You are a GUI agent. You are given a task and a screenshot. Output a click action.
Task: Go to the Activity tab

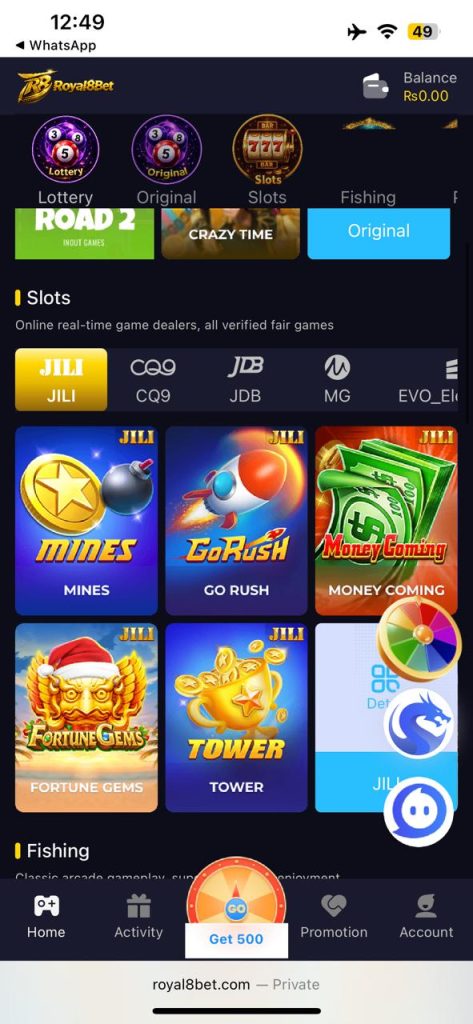coord(139,916)
